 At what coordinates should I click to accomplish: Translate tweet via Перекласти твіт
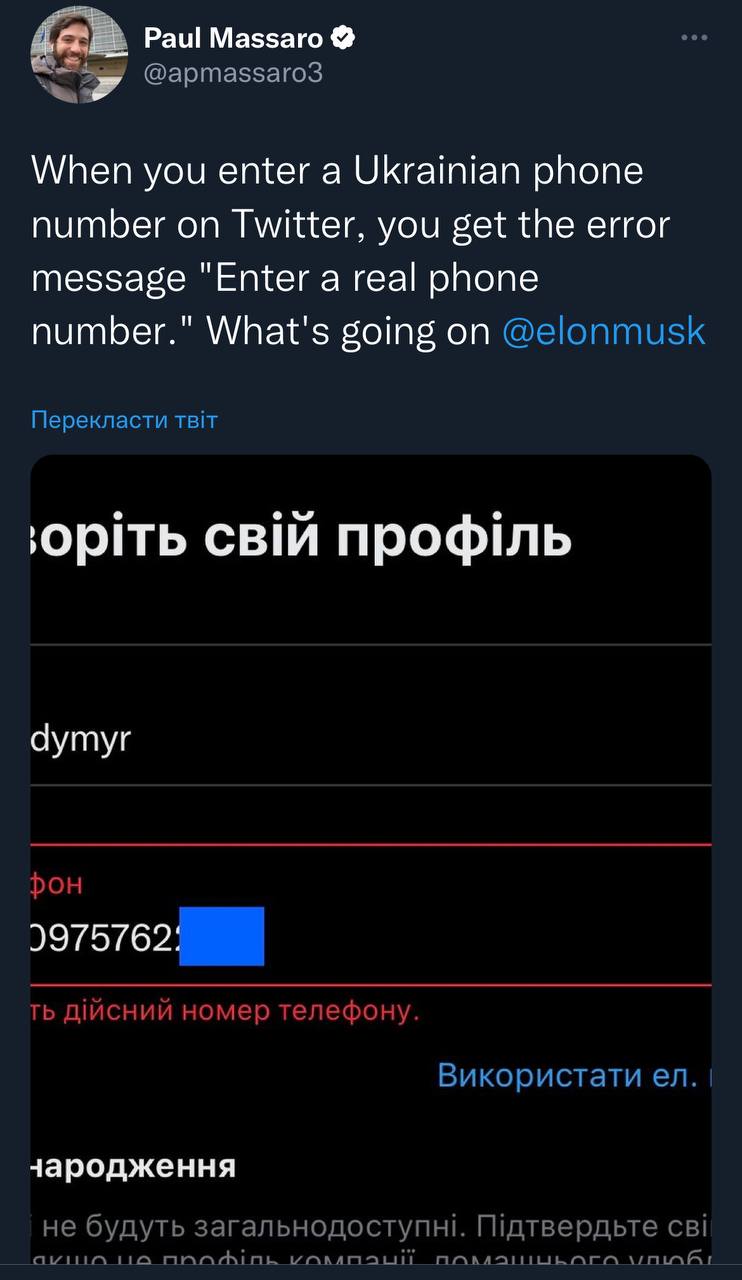tap(124, 419)
